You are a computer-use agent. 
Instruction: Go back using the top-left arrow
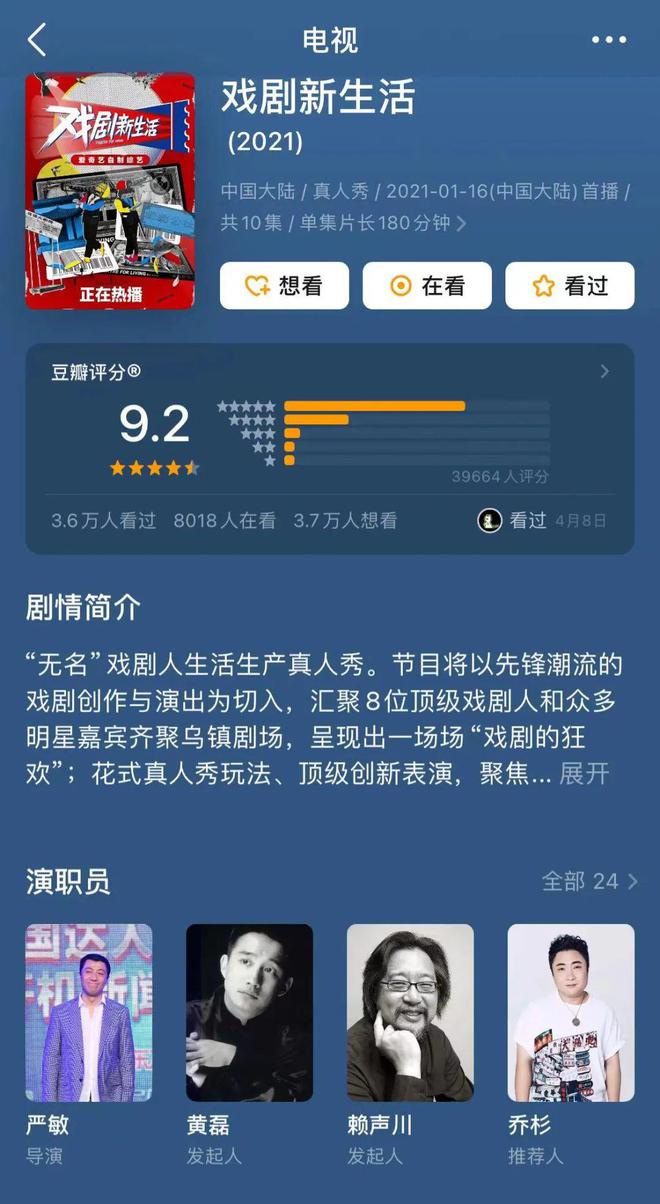click(38, 41)
